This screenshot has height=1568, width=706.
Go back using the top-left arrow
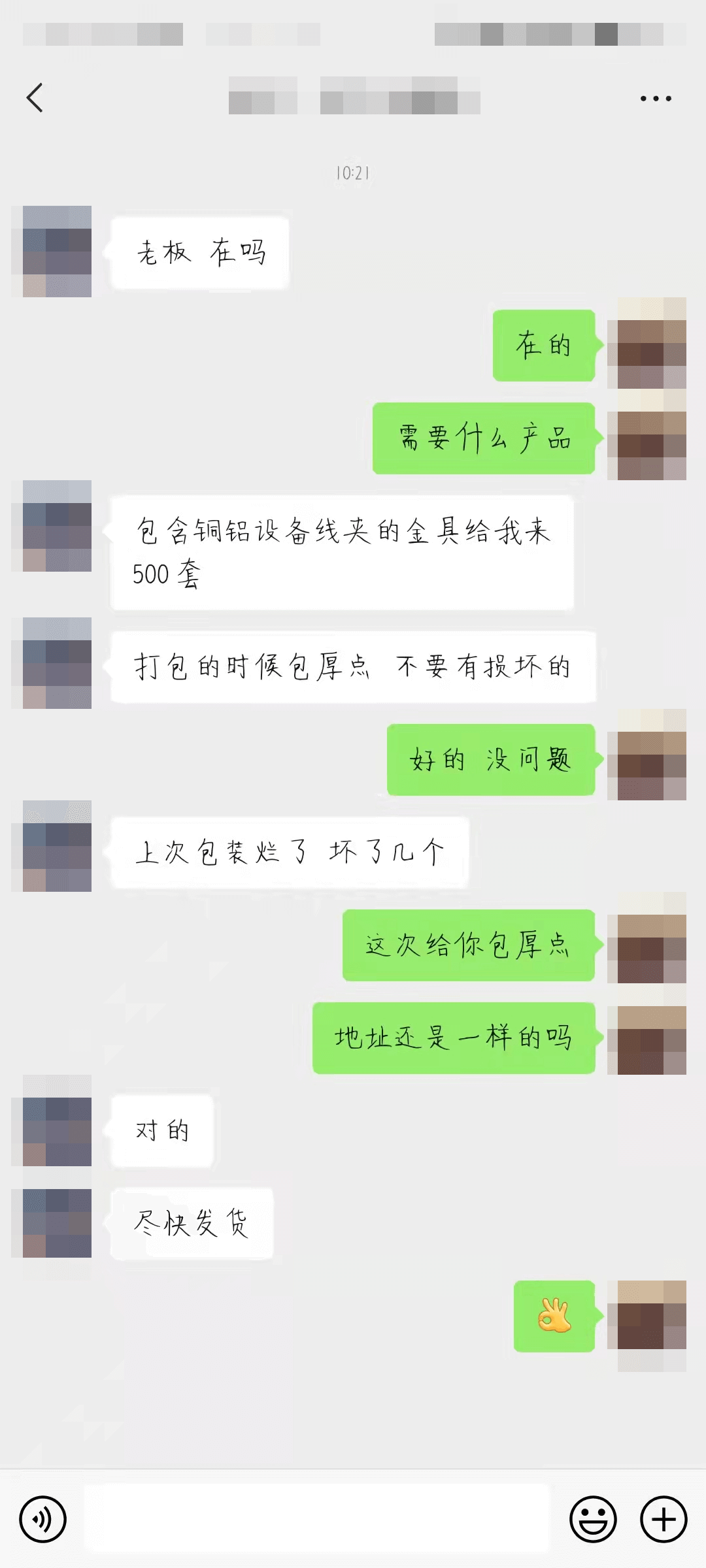click(x=35, y=98)
